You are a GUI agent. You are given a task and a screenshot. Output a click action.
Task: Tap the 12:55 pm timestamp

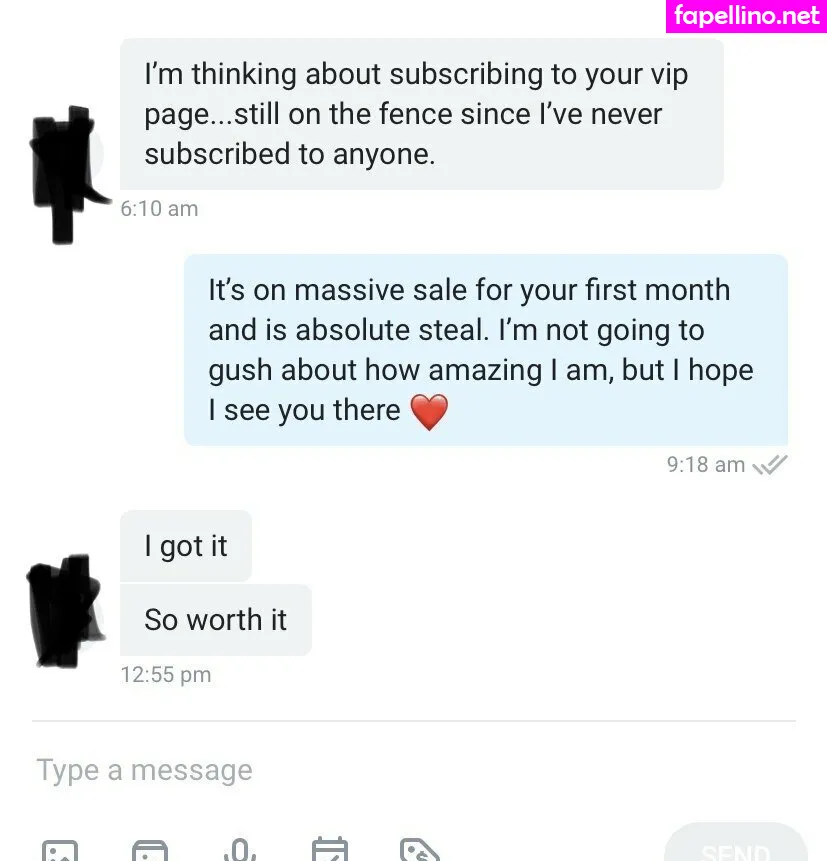165,674
